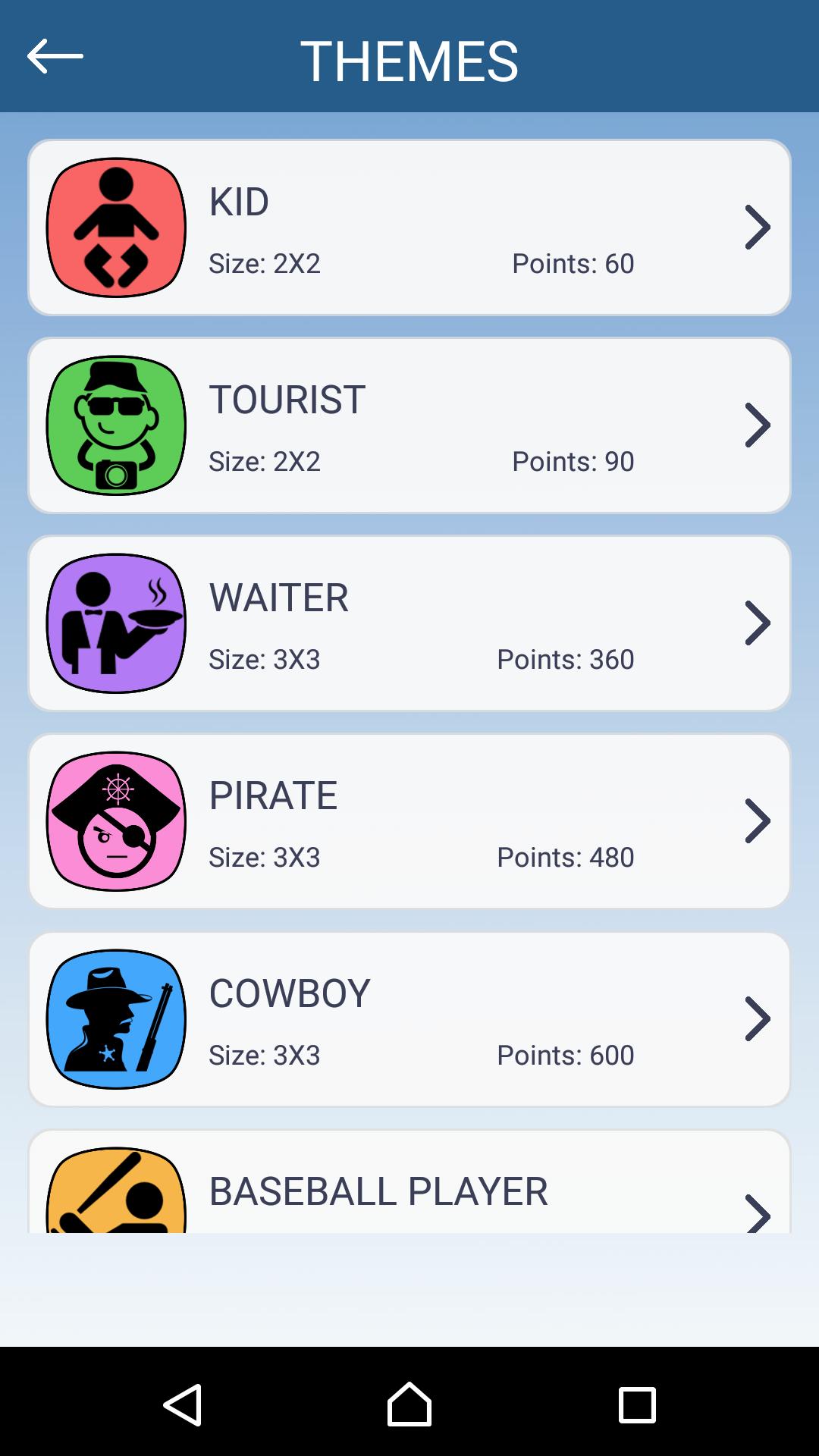Select the COWBOY theme card
Image resolution: width=819 pixels, height=1456 pixels.
tap(409, 1018)
